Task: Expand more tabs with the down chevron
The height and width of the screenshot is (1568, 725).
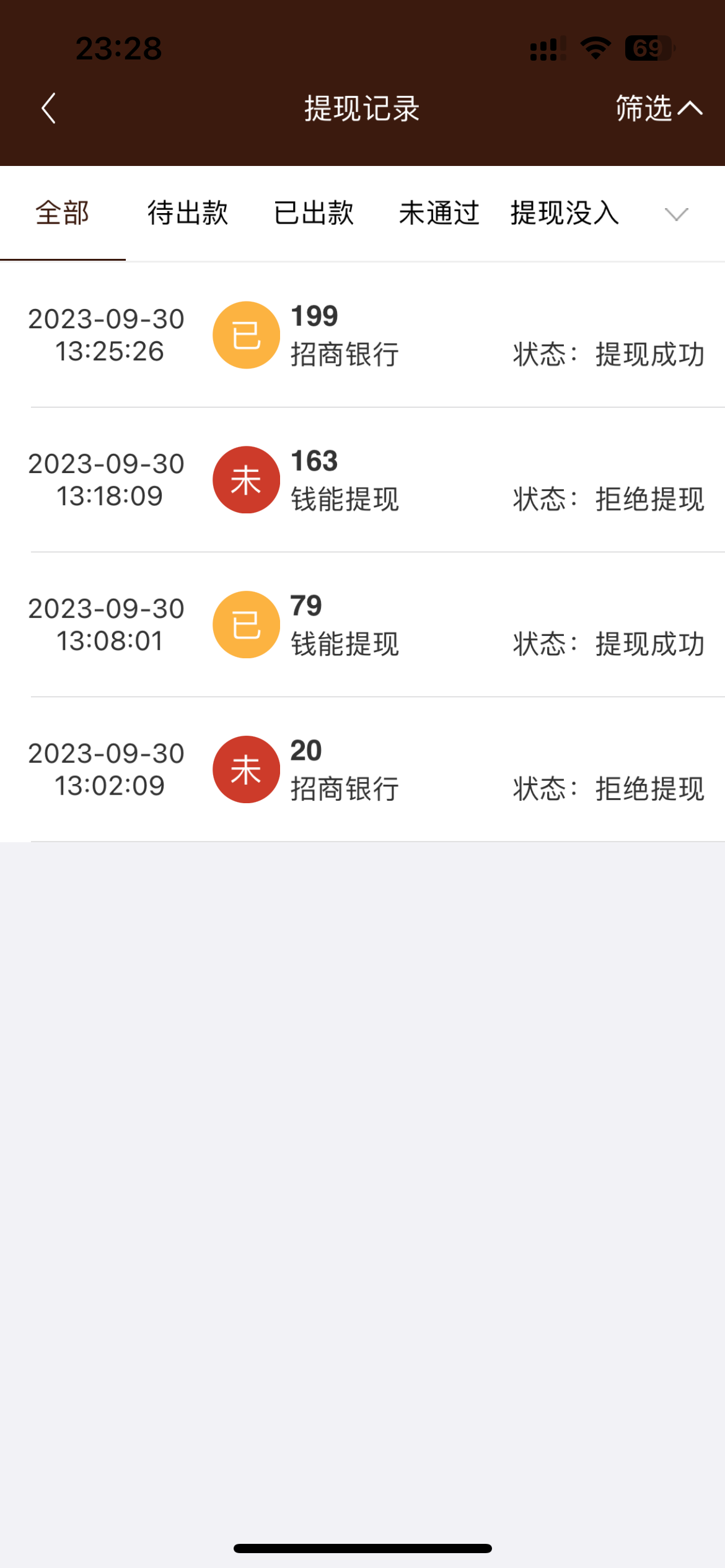Action: click(x=676, y=214)
